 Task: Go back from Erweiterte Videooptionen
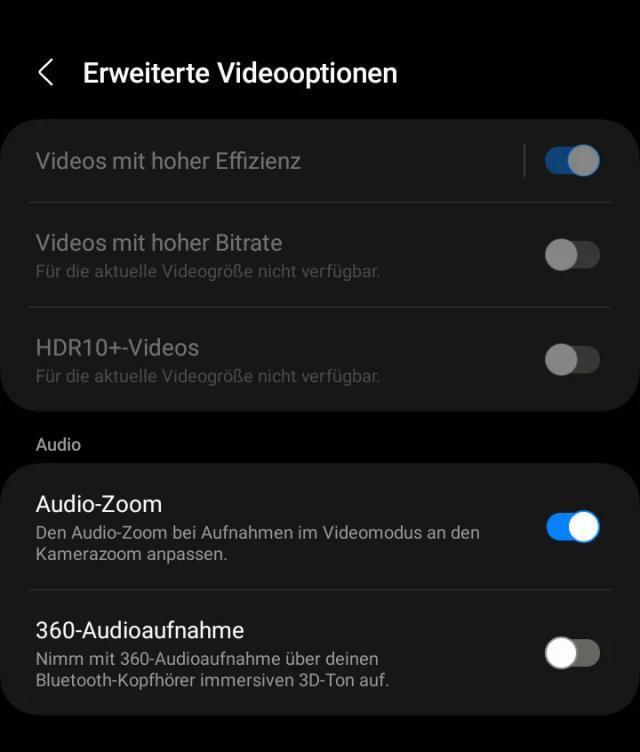(45, 73)
